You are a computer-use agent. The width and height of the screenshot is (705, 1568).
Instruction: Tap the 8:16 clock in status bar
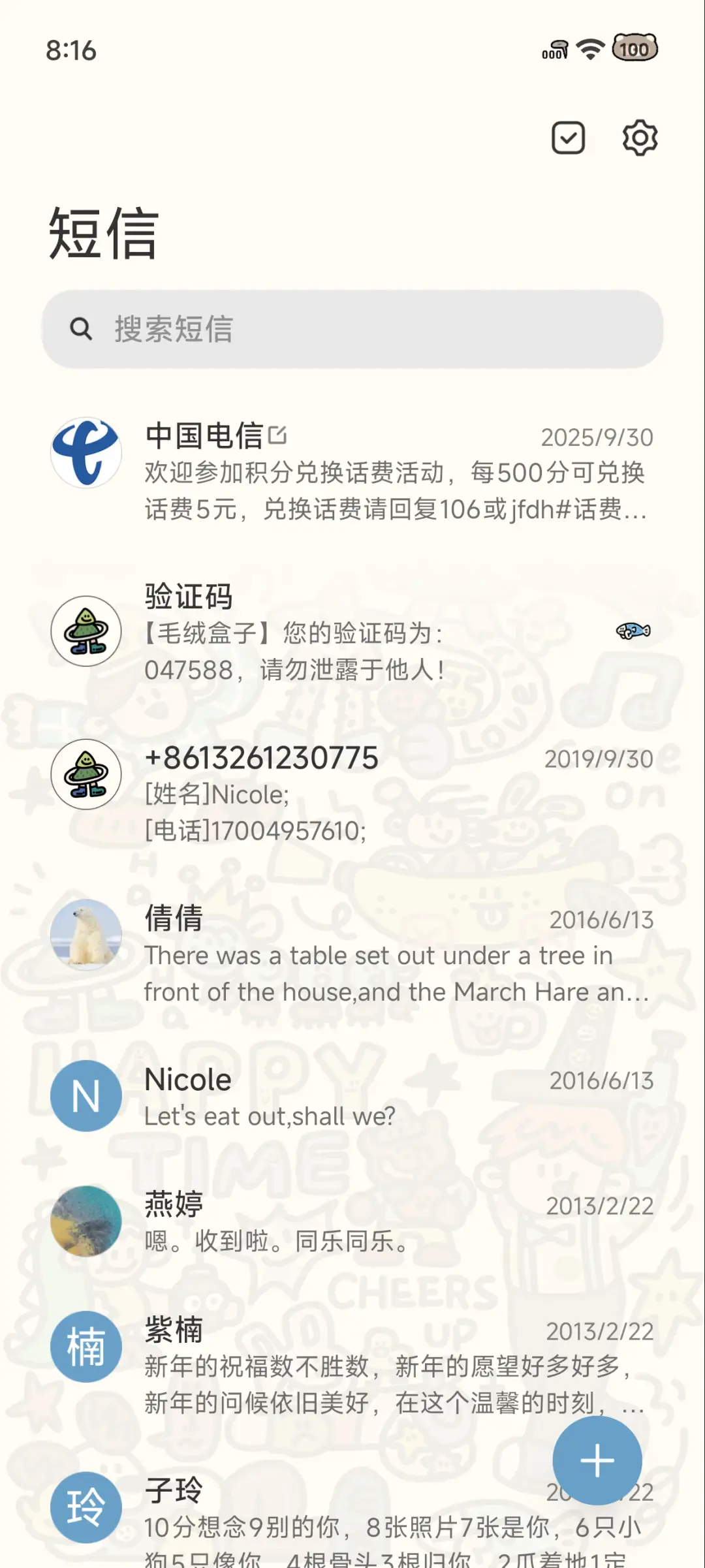pyautogui.click(x=70, y=50)
